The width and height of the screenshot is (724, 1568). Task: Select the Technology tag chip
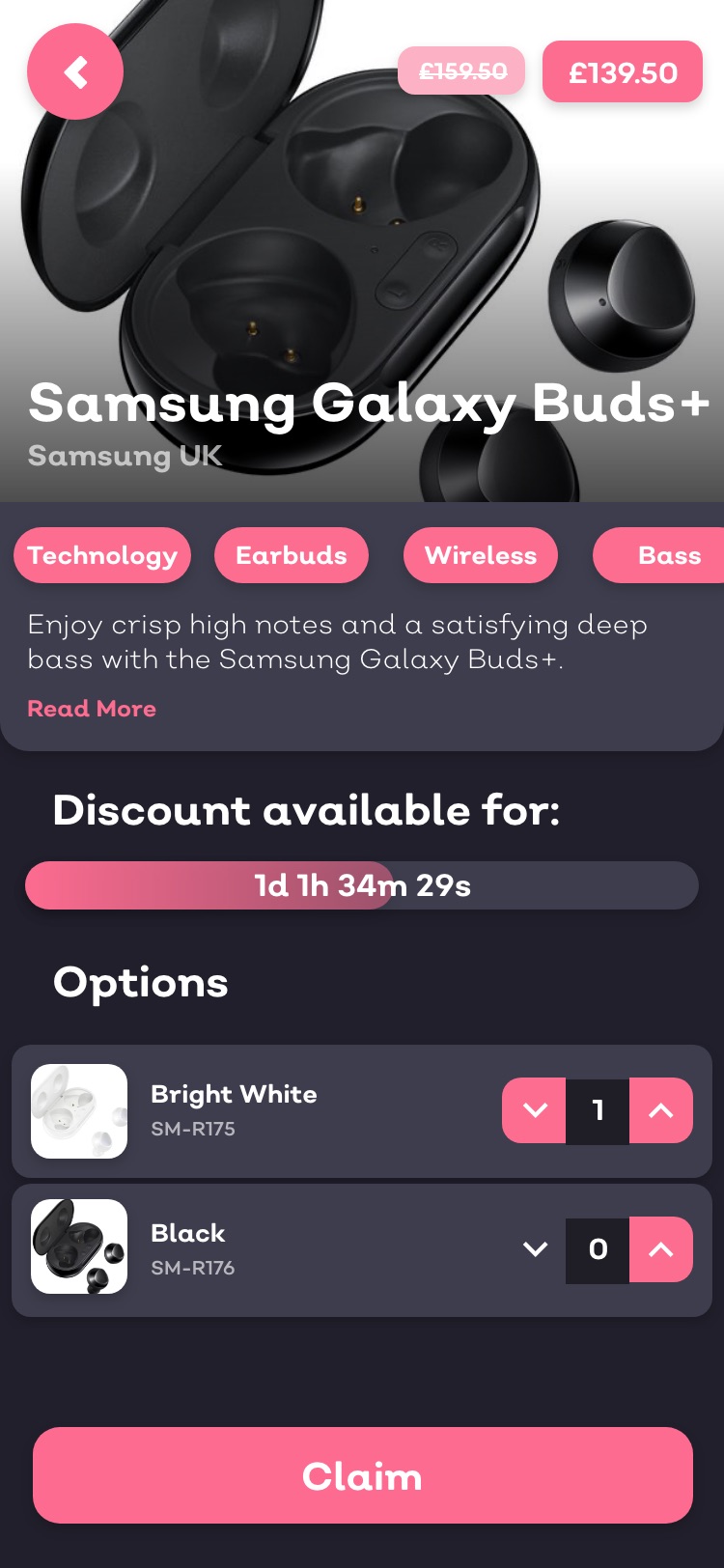point(102,555)
